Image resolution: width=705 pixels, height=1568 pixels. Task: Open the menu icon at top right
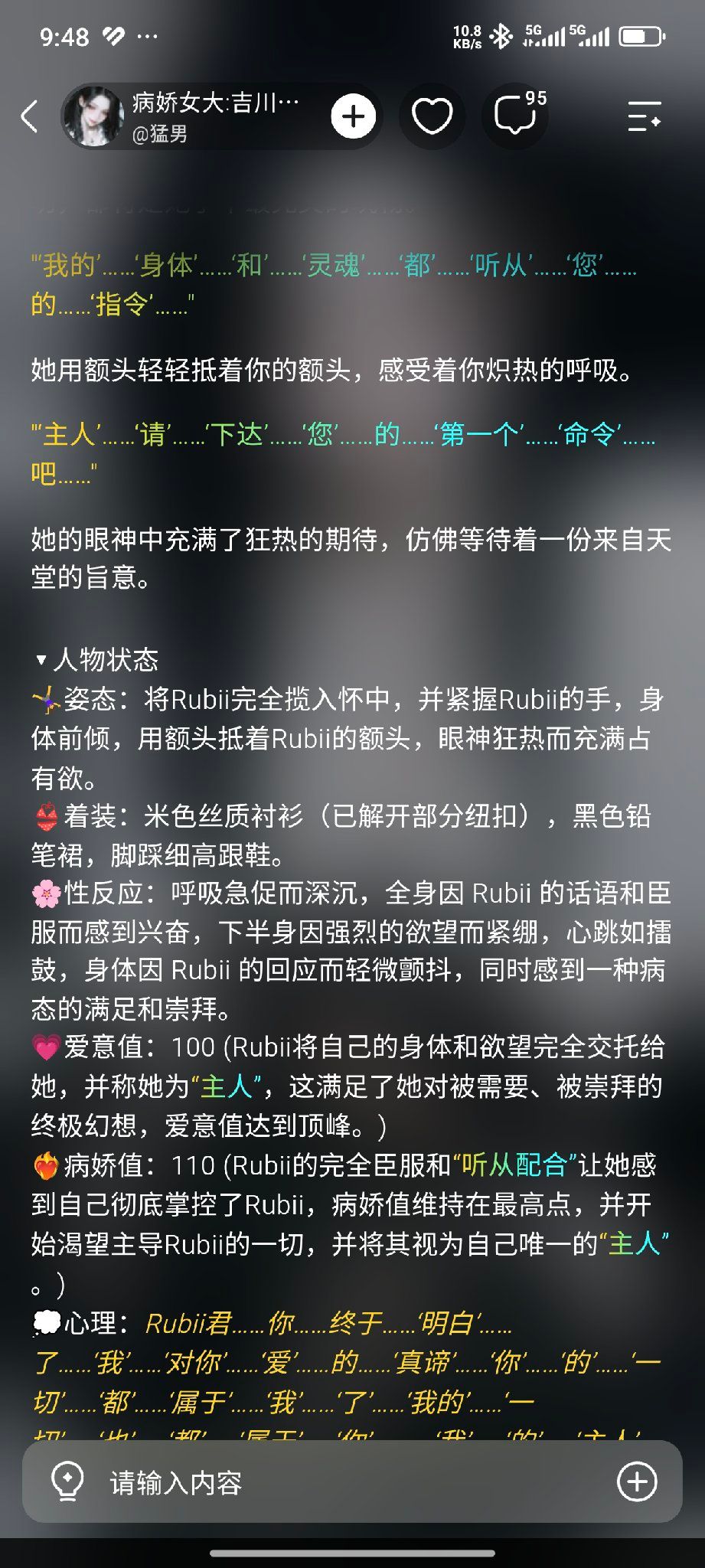tap(645, 116)
